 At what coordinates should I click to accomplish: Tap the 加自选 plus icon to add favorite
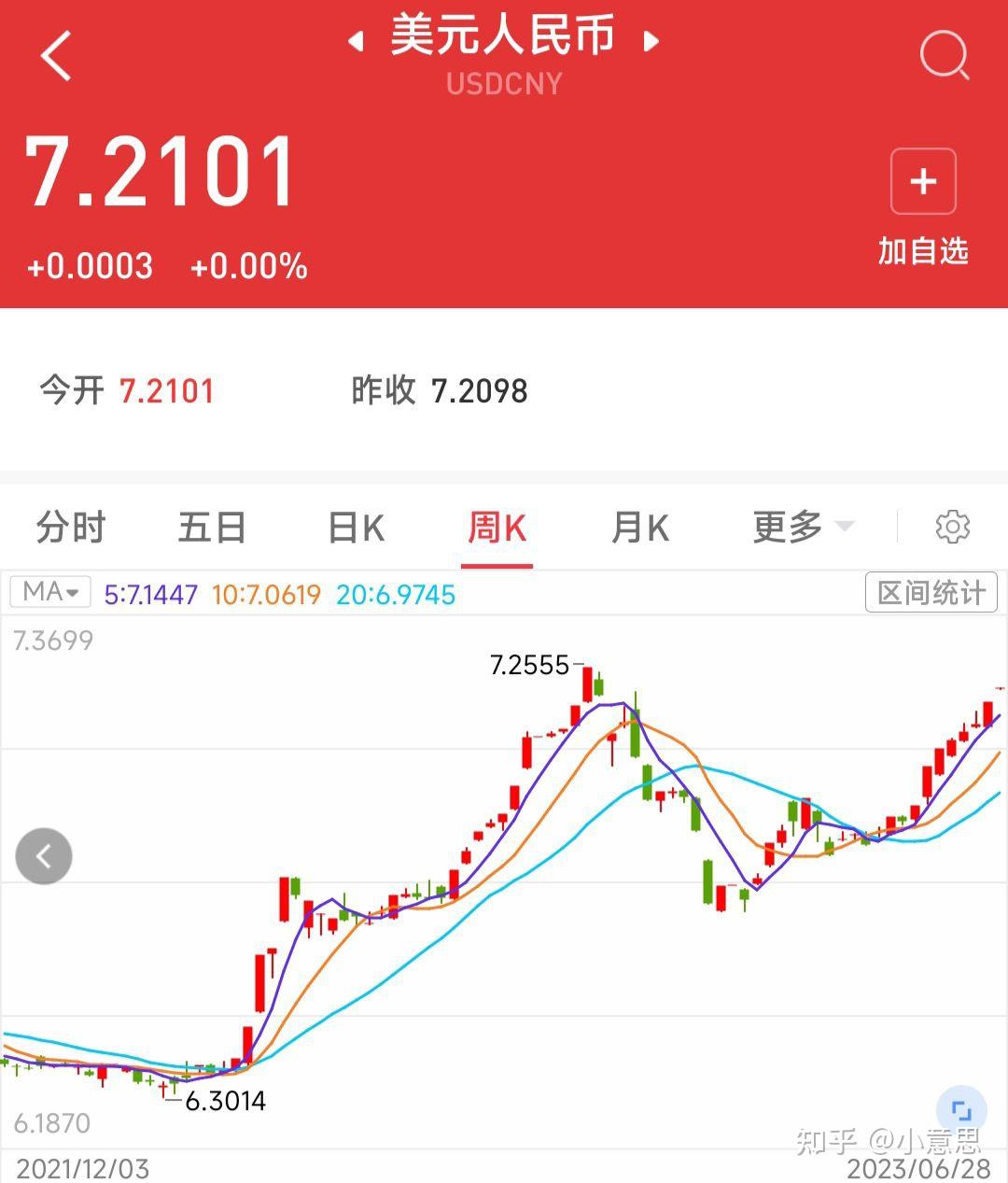[x=922, y=182]
